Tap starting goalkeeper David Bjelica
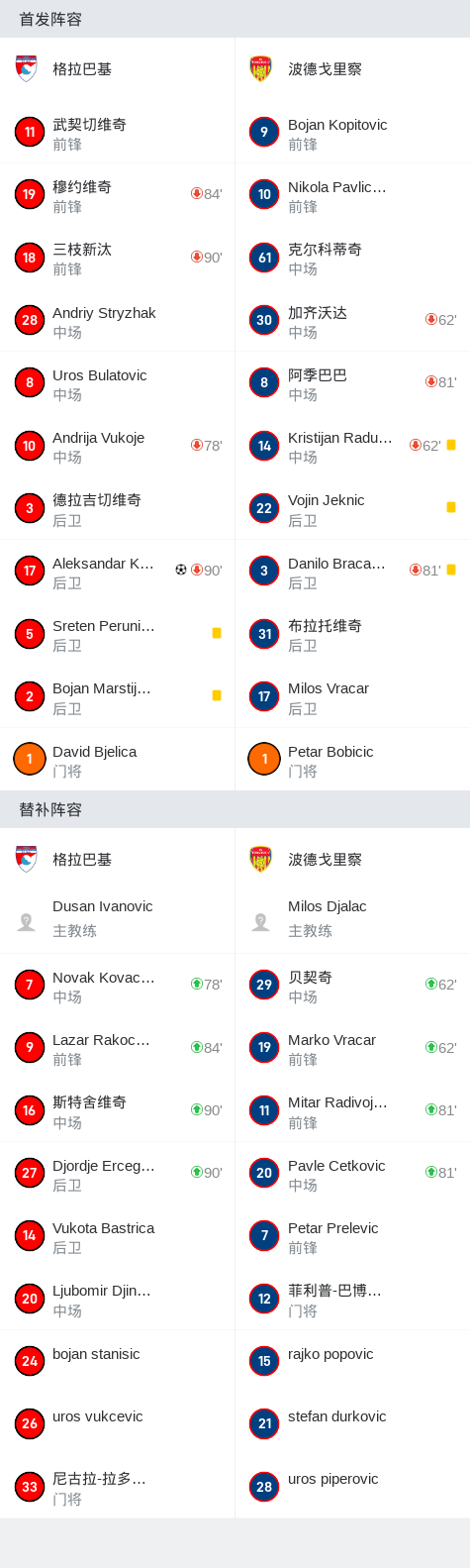Viewport: 470px width, 1568px height. point(117,759)
